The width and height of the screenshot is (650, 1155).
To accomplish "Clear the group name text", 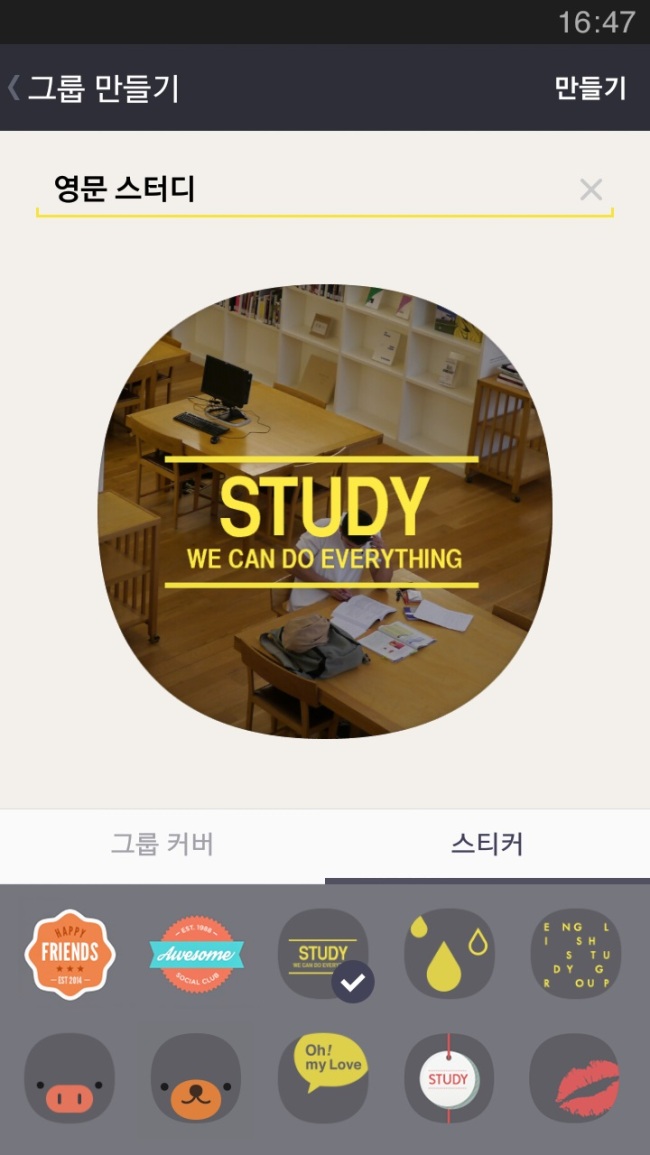I will click(591, 189).
